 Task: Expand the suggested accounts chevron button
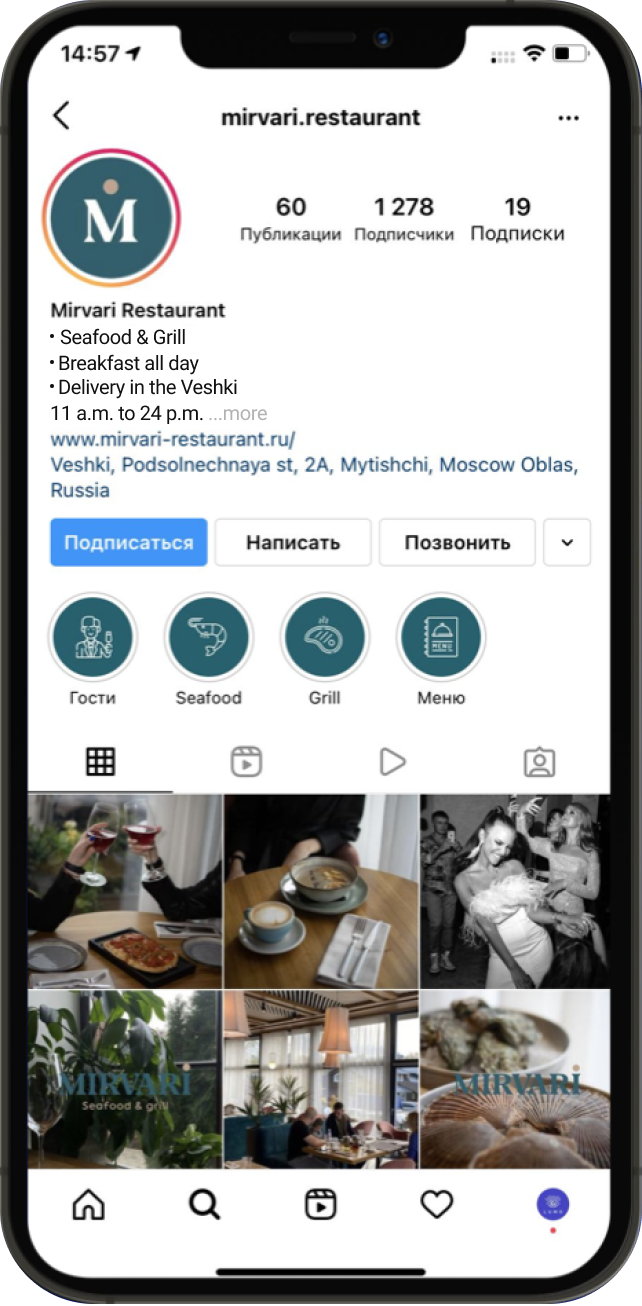coord(567,543)
